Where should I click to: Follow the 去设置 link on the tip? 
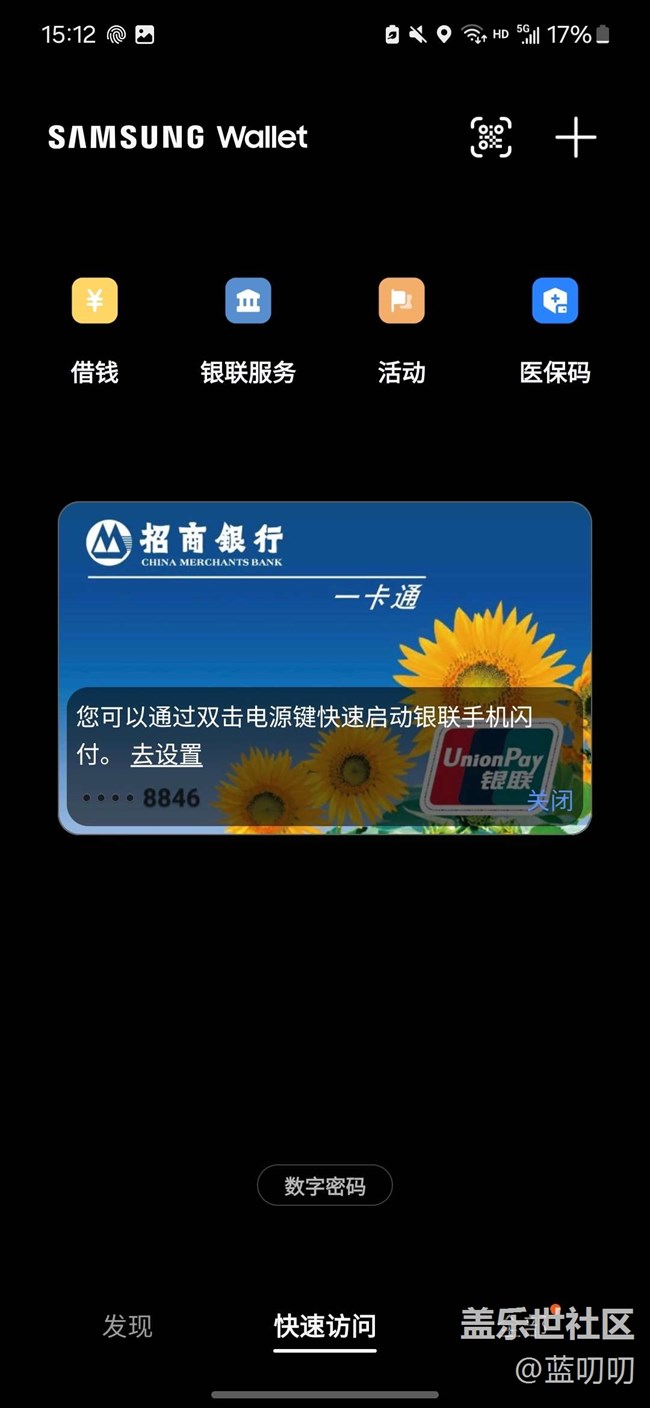(x=166, y=755)
